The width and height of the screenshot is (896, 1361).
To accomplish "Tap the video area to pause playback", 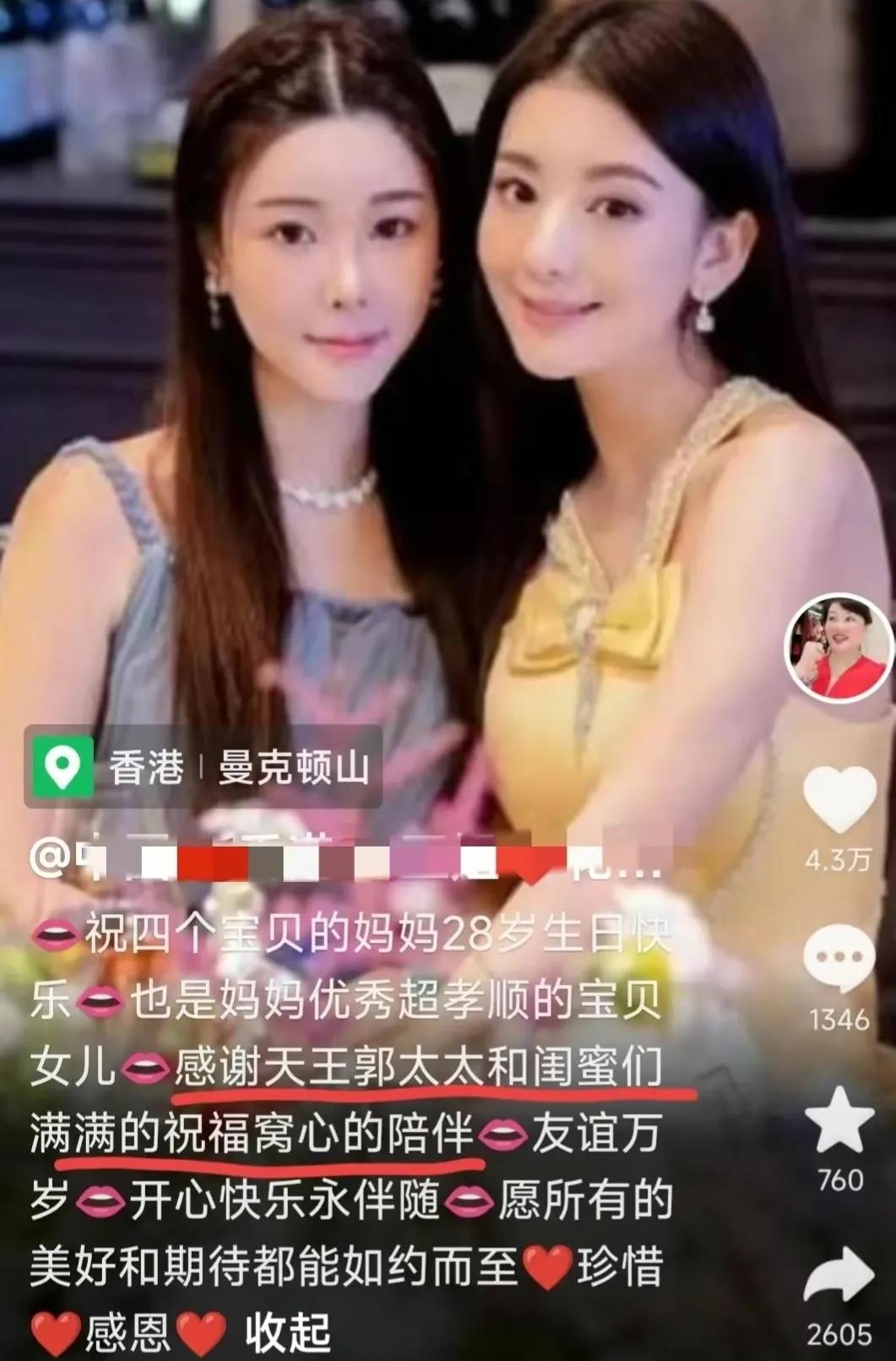I will (x=422, y=380).
